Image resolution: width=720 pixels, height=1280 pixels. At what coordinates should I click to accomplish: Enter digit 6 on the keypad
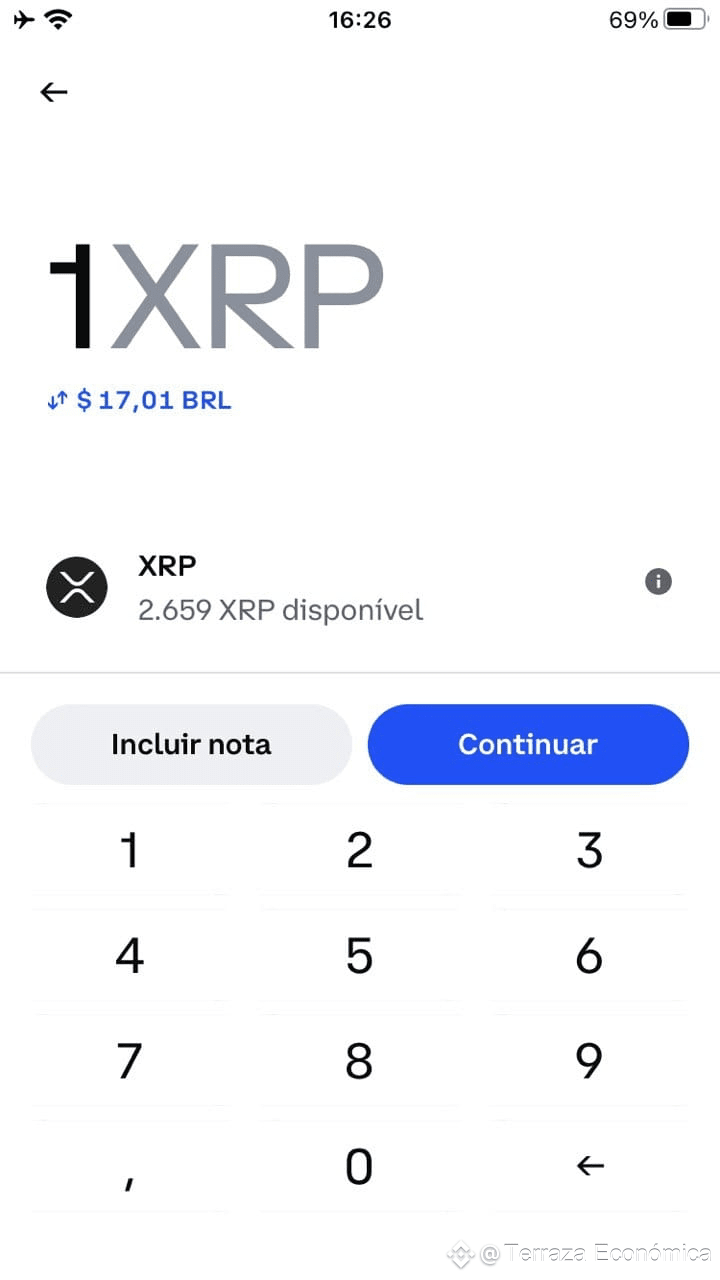pyautogui.click(x=589, y=956)
